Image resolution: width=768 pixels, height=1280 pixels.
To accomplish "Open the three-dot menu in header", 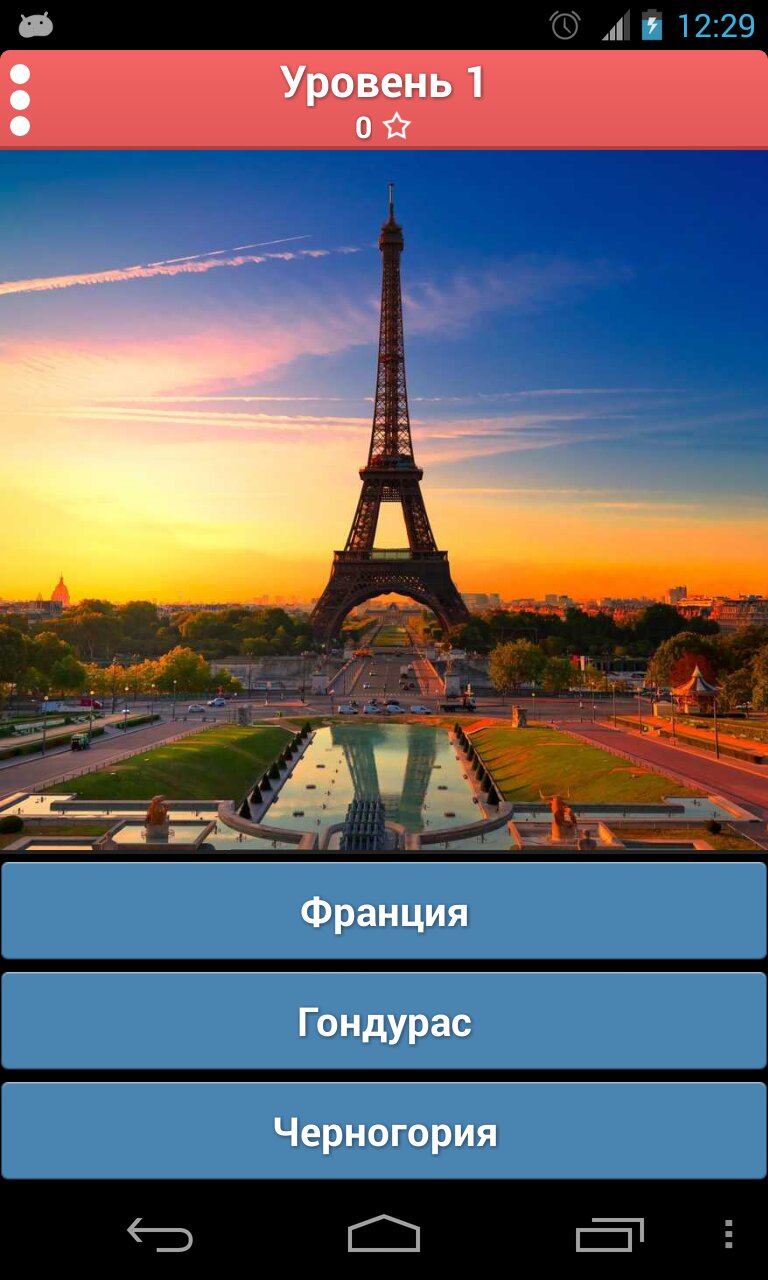I will tap(20, 100).
